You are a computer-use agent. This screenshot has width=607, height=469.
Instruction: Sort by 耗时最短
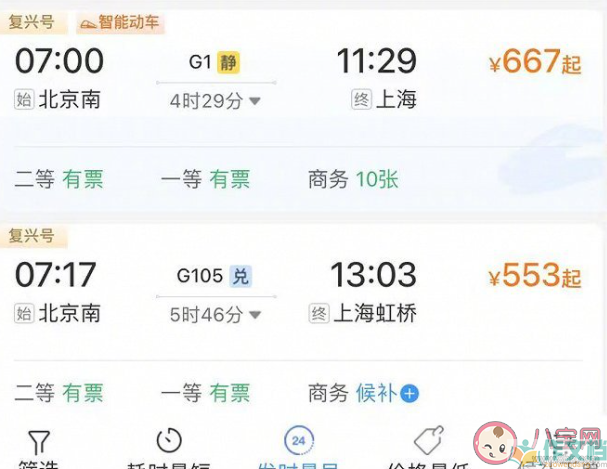tap(169, 450)
